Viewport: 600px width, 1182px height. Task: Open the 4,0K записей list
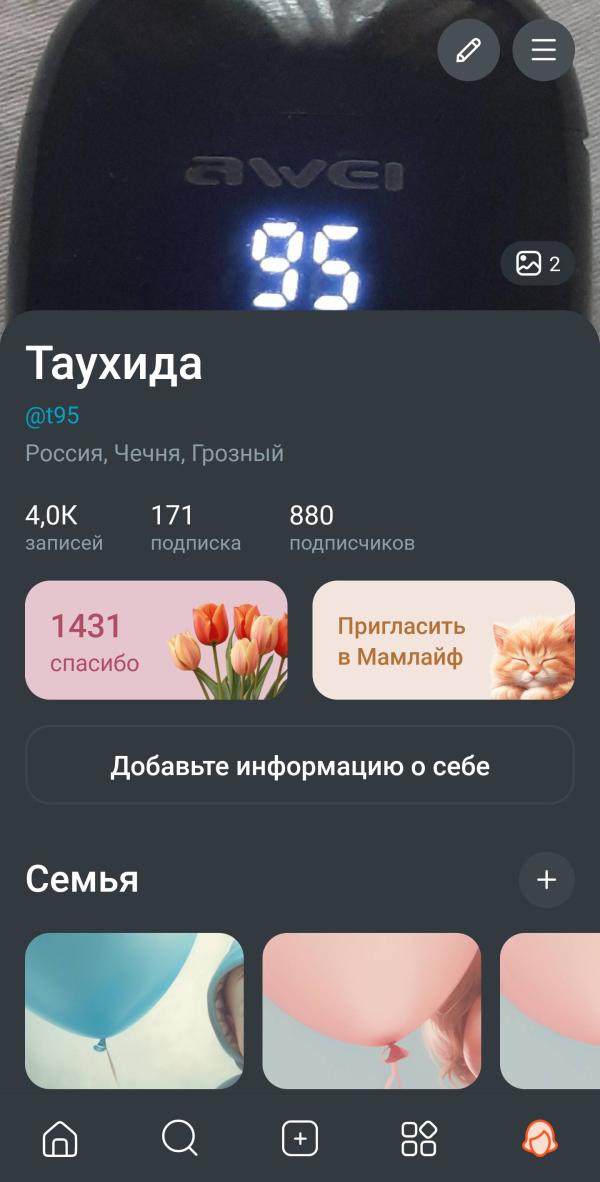pyautogui.click(x=64, y=528)
